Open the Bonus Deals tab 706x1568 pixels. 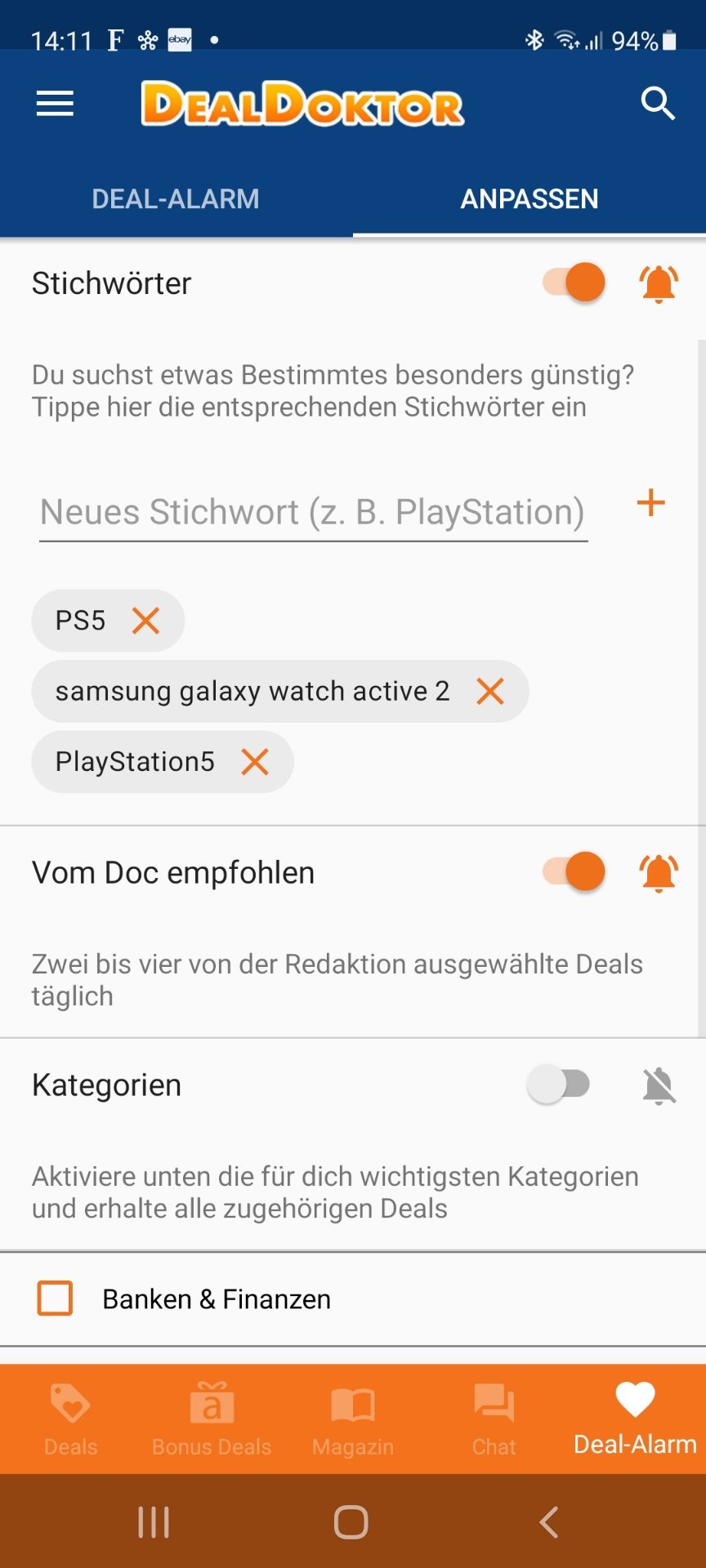[212, 1419]
